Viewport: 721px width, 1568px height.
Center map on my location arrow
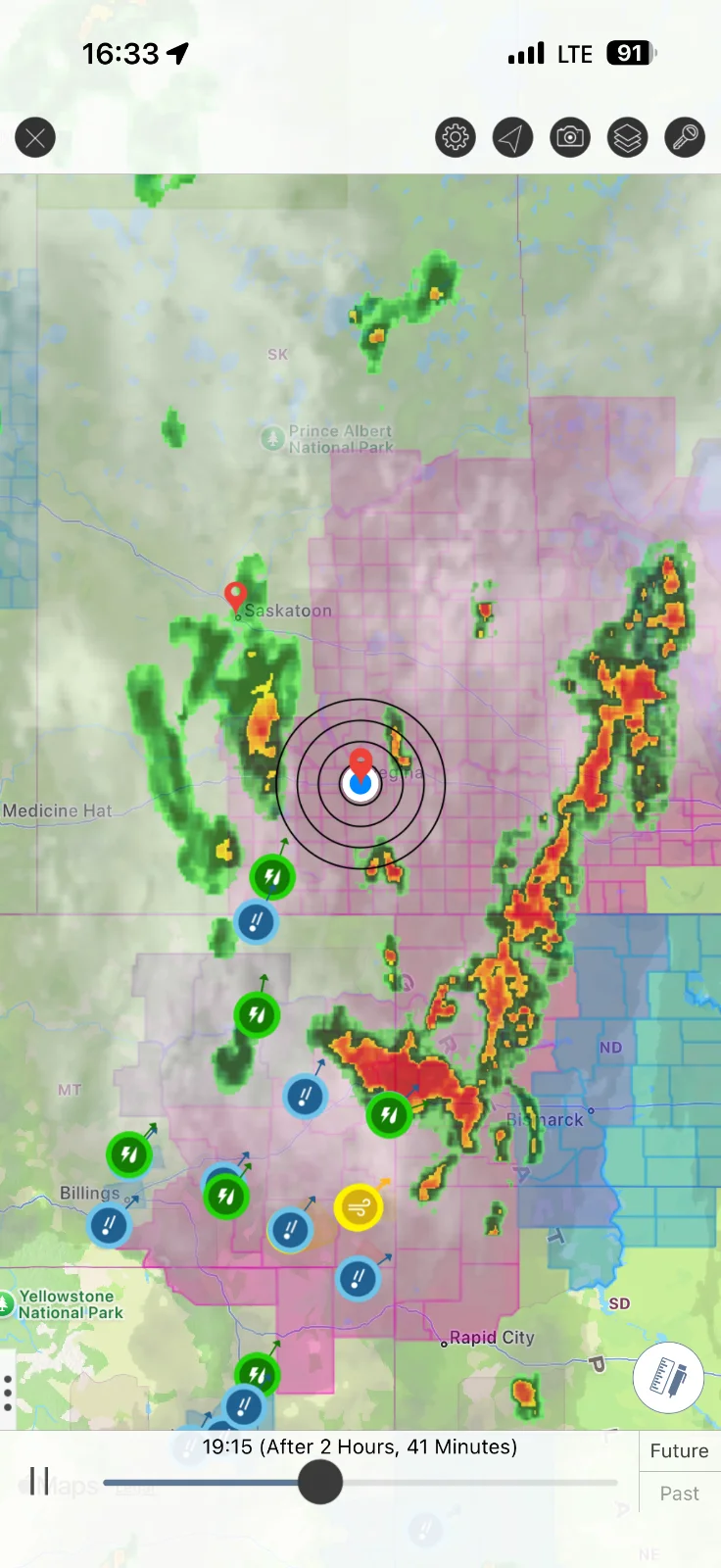(512, 138)
